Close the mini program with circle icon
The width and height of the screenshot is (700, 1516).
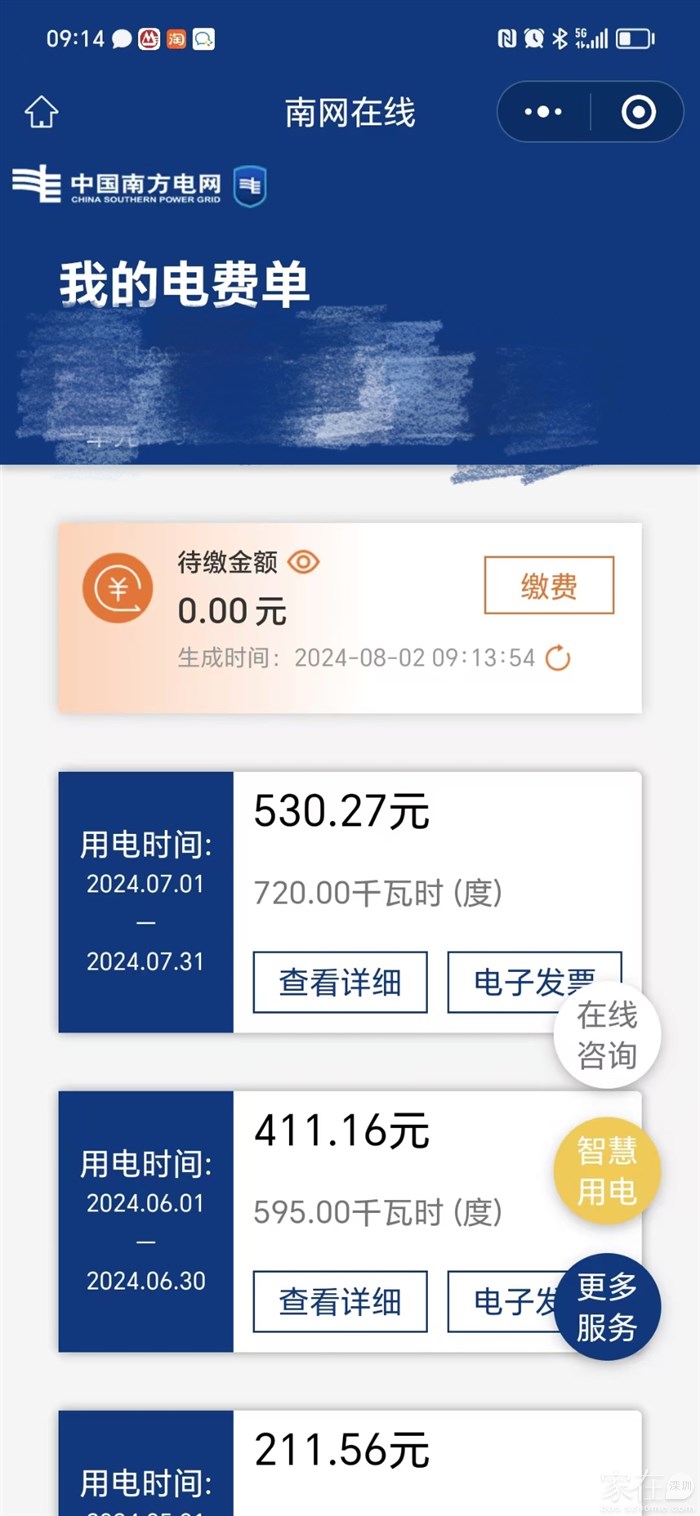point(638,112)
